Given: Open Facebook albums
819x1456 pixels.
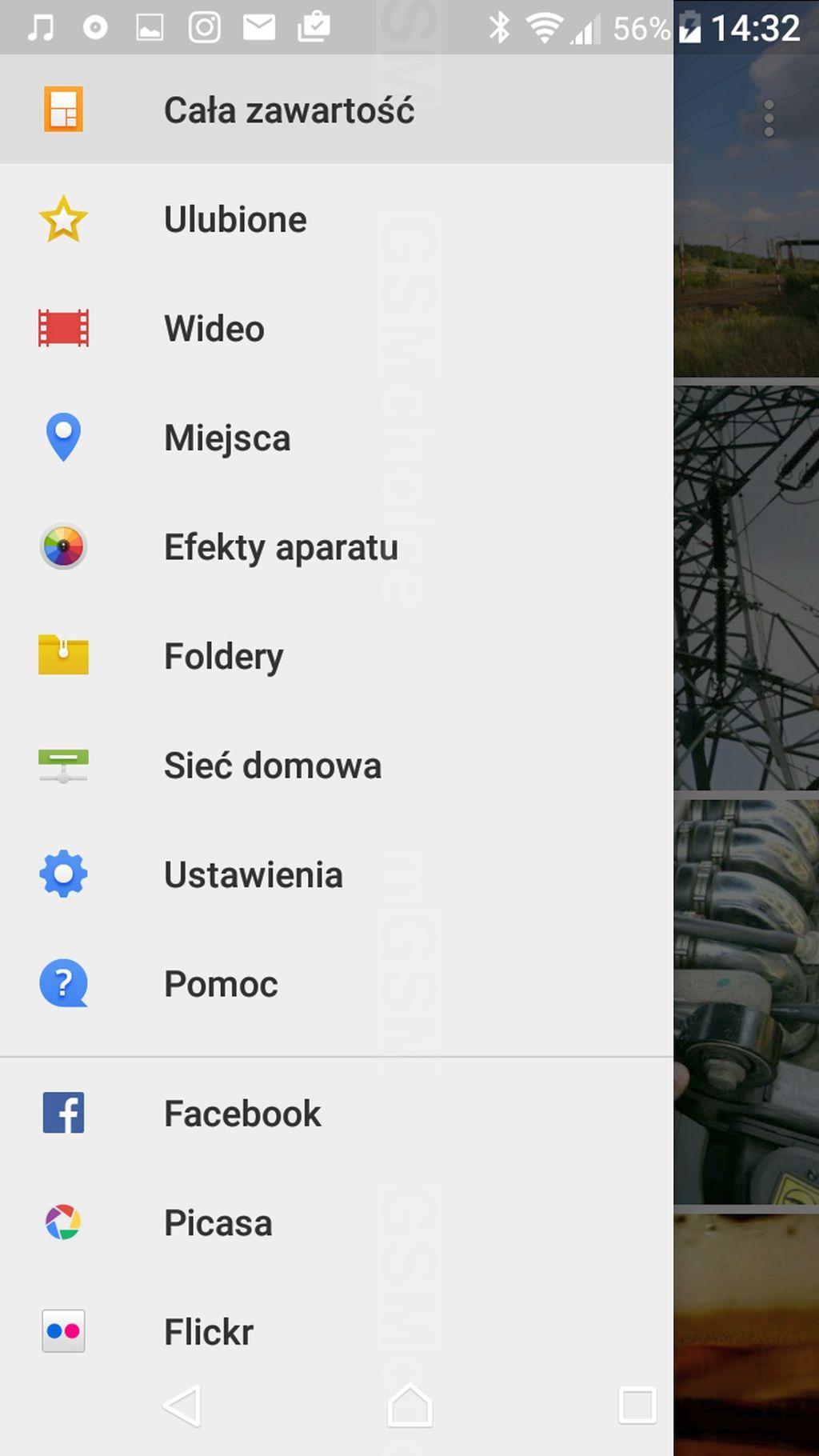Looking at the screenshot, I should (x=336, y=1113).
